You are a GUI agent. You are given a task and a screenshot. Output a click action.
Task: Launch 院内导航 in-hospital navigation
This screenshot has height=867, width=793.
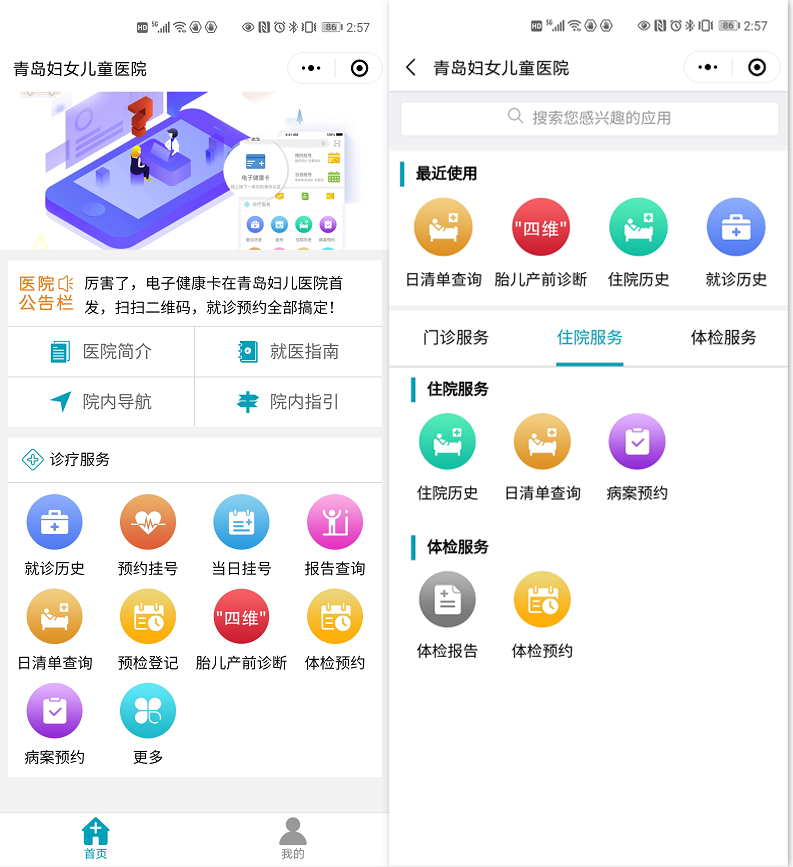tap(101, 402)
